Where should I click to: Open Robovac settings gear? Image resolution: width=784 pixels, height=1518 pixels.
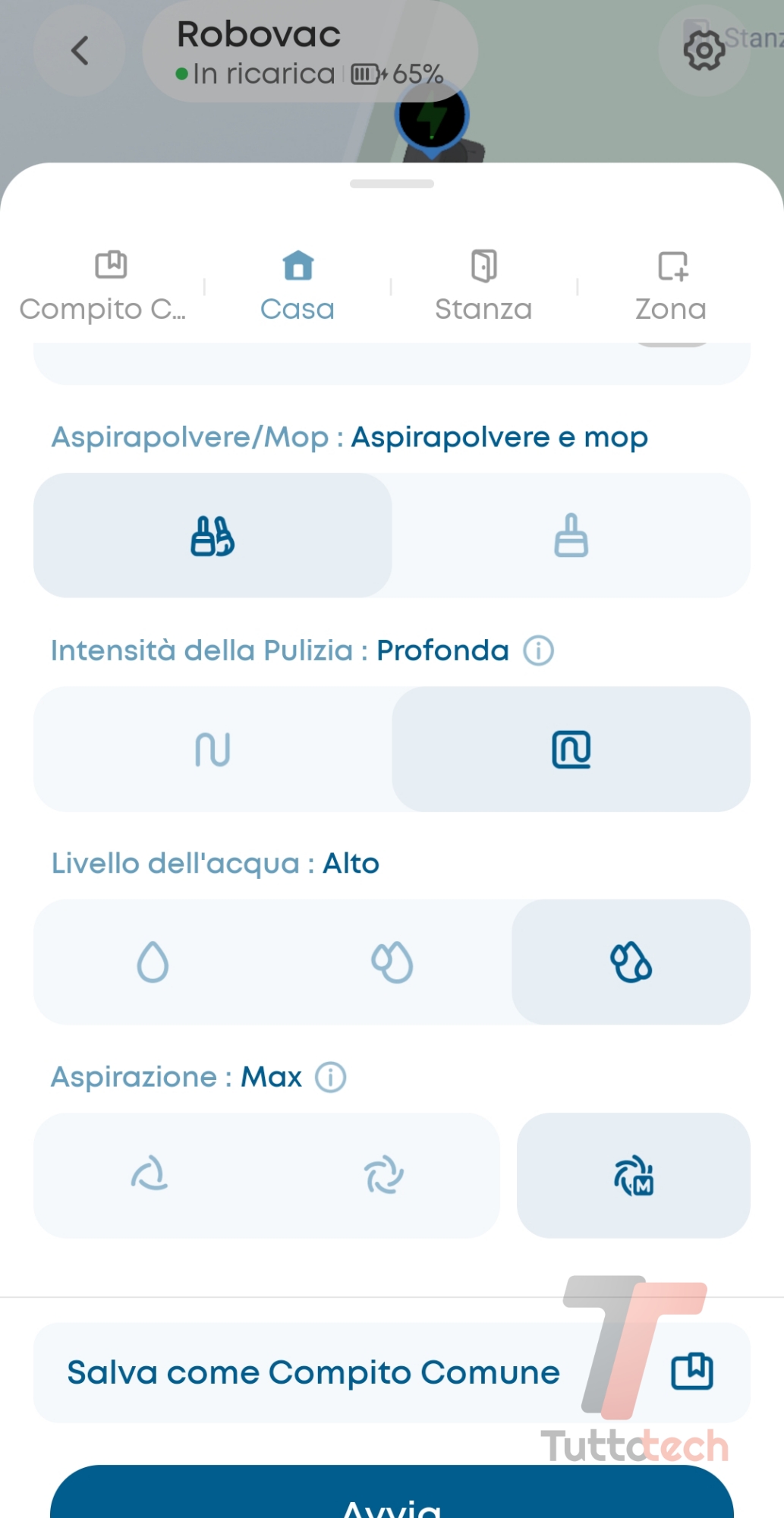(704, 51)
